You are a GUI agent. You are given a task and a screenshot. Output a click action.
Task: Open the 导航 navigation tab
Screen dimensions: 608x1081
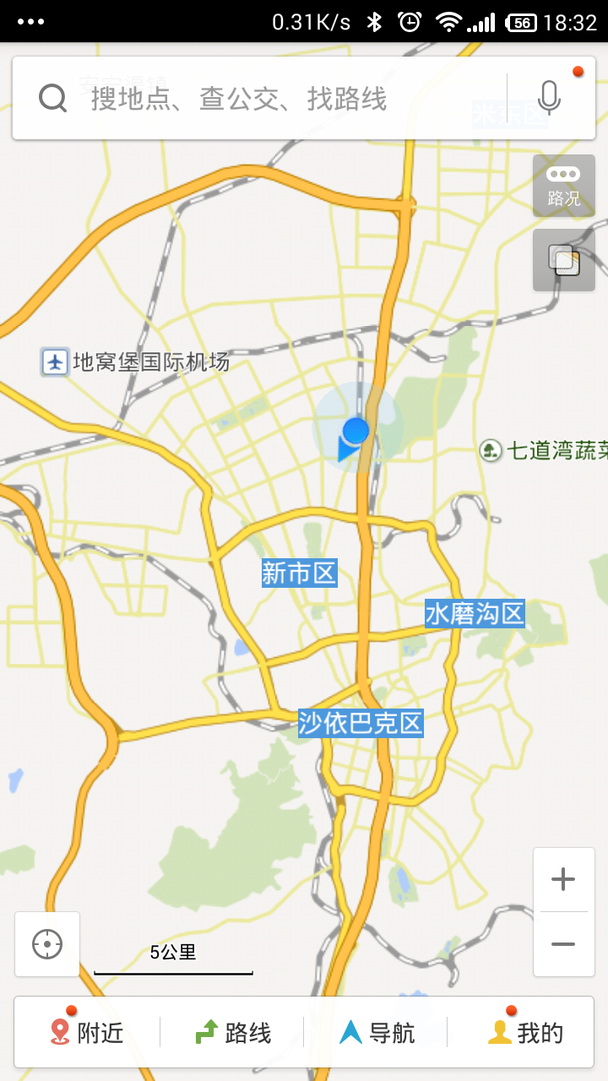pyautogui.click(x=376, y=1032)
